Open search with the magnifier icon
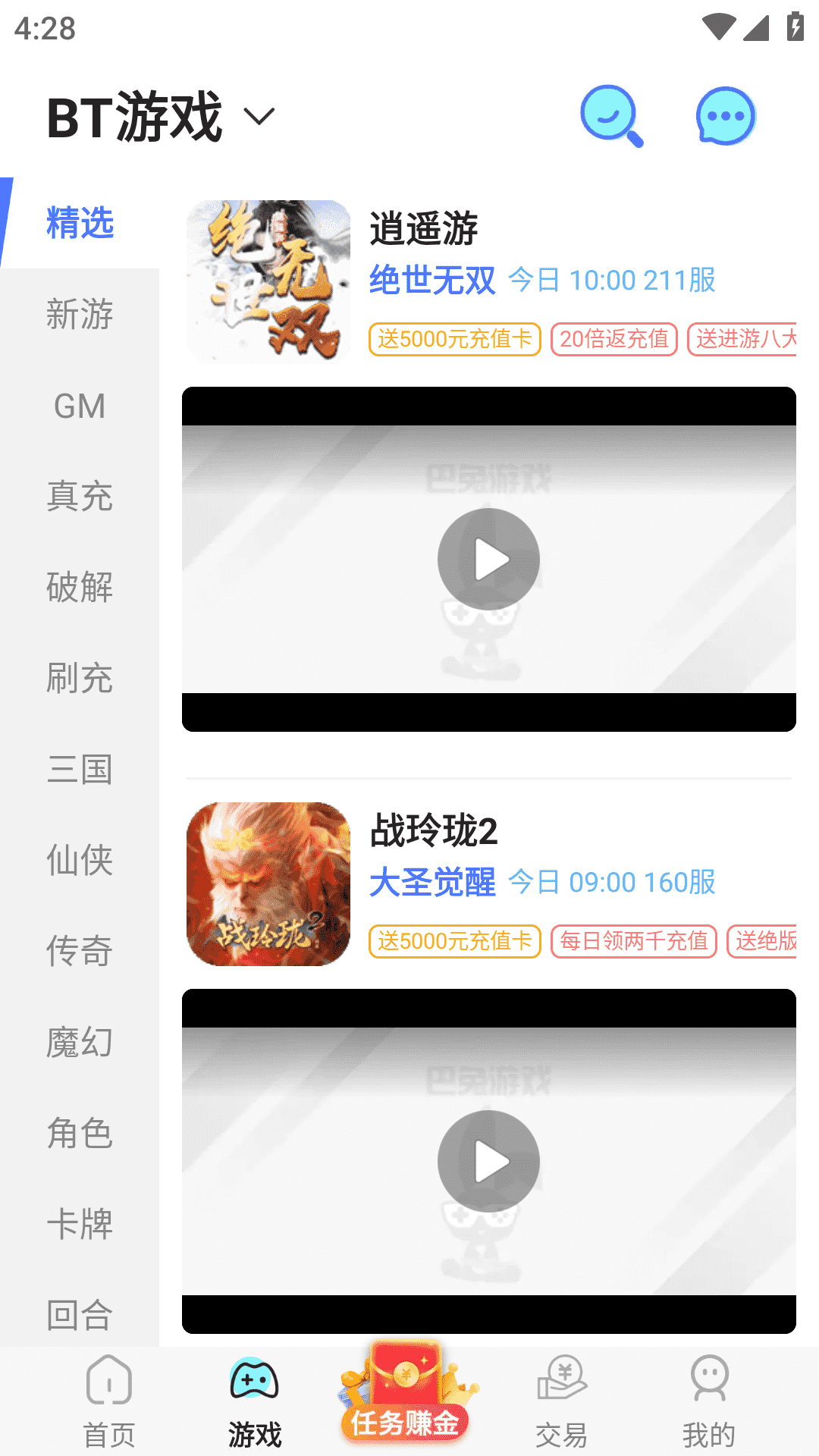 click(611, 115)
